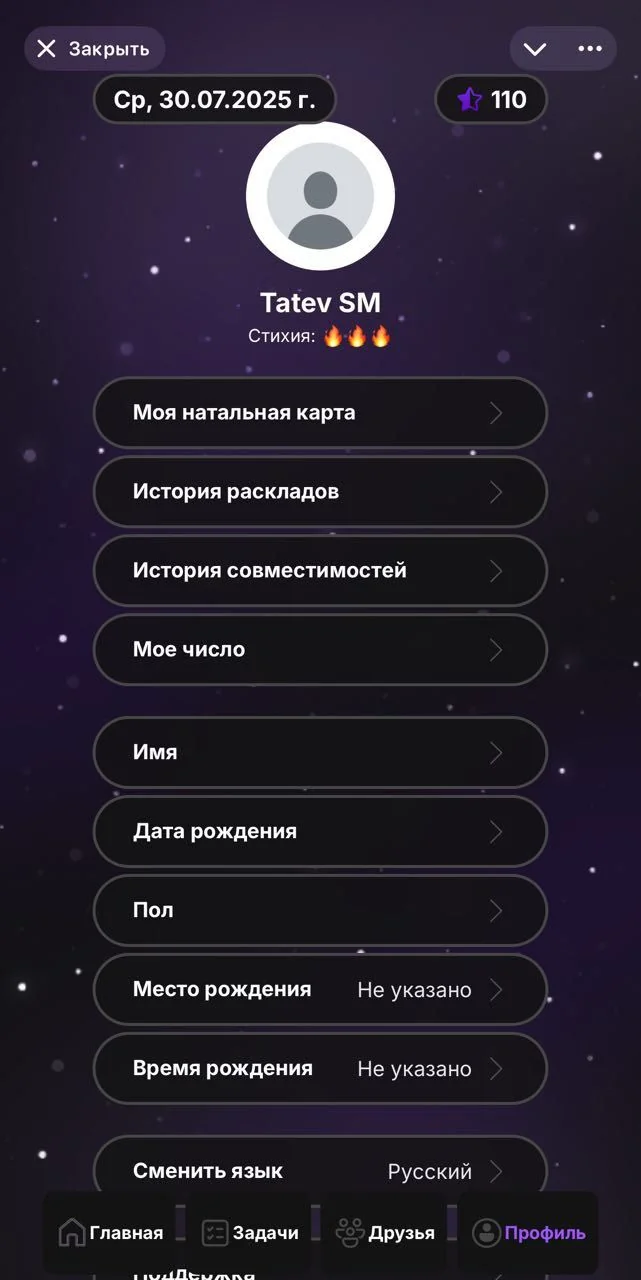Open the Пол setting

point(320,910)
